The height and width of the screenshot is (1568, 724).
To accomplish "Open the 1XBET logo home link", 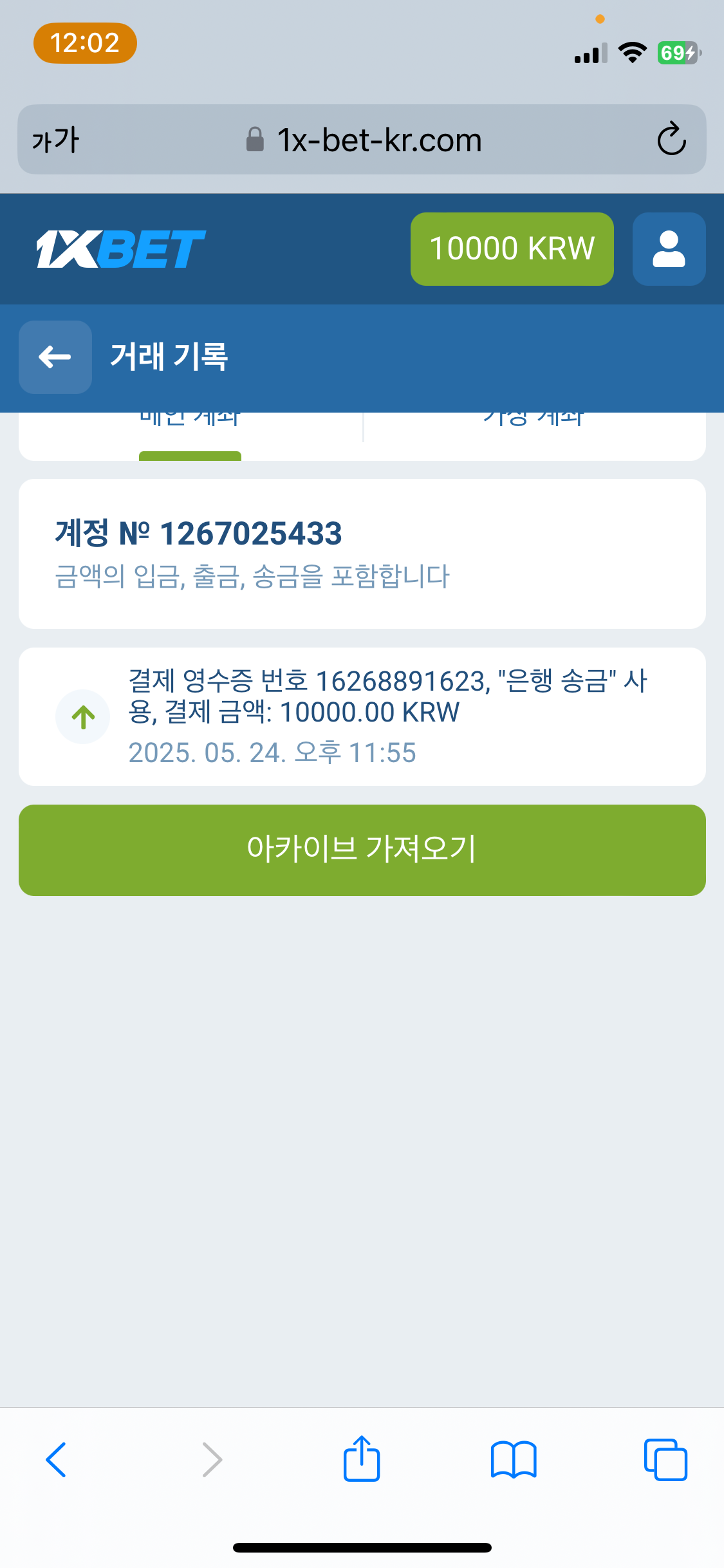I will click(121, 249).
